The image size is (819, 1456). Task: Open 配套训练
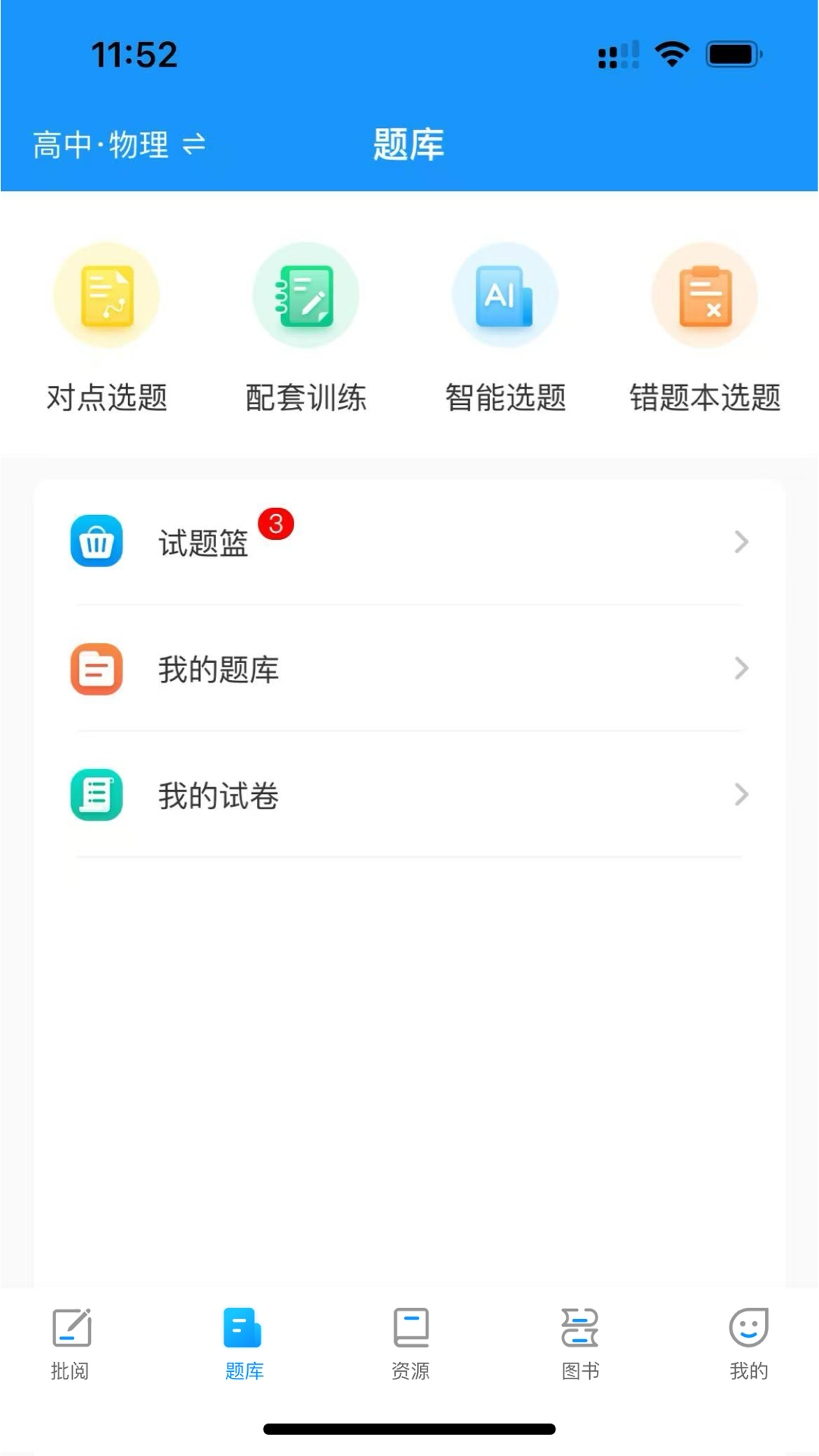[306, 328]
